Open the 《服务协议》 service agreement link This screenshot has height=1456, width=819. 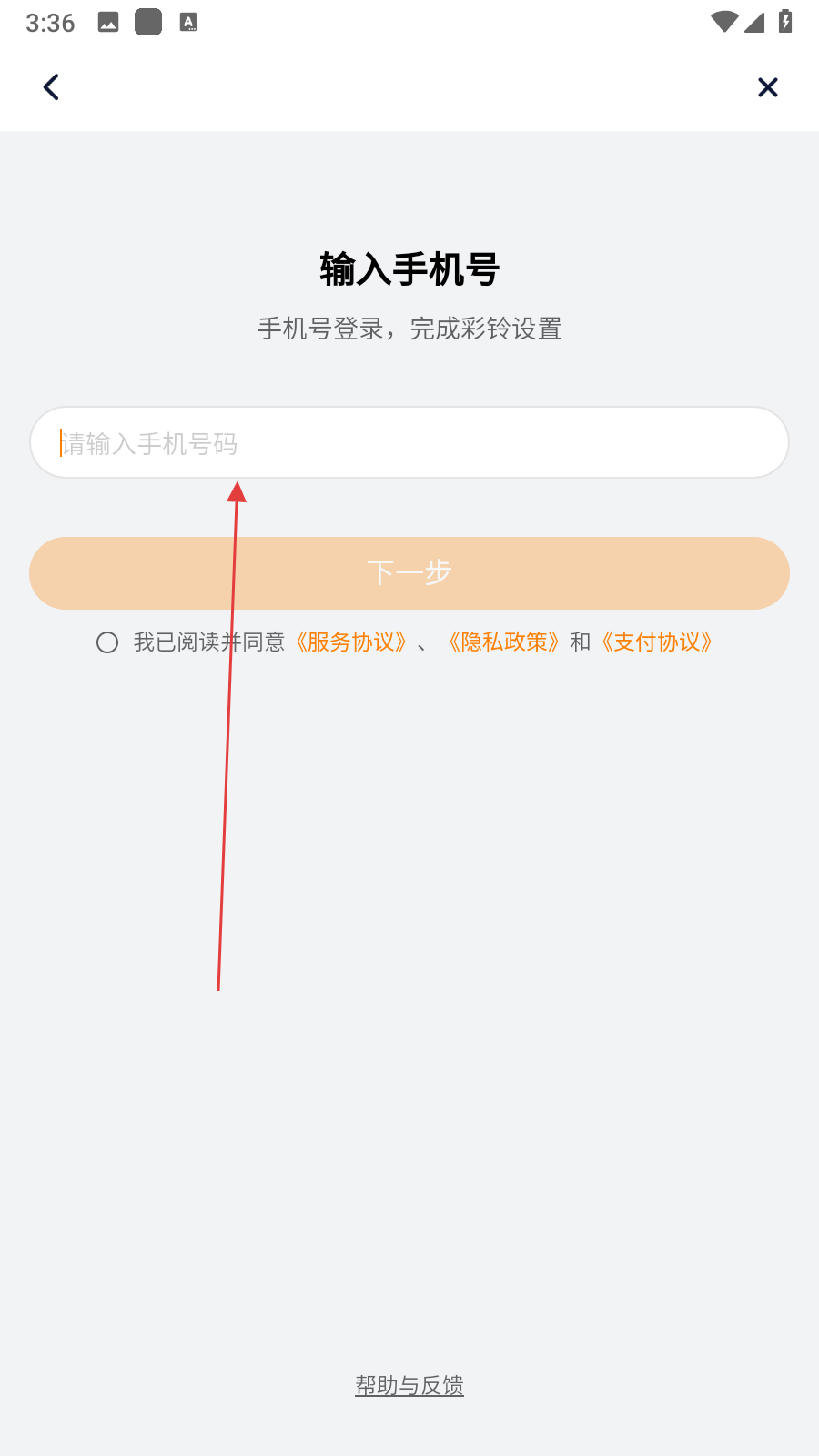pos(351,642)
